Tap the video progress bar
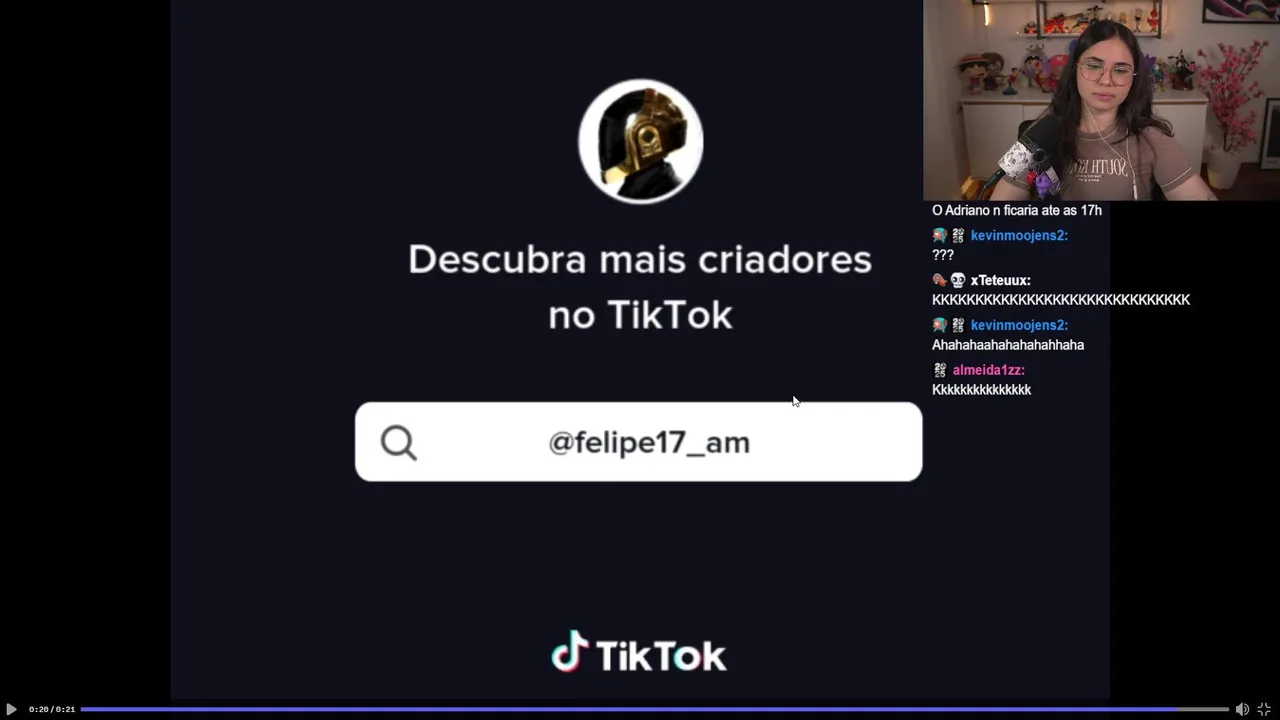 point(654,709)
